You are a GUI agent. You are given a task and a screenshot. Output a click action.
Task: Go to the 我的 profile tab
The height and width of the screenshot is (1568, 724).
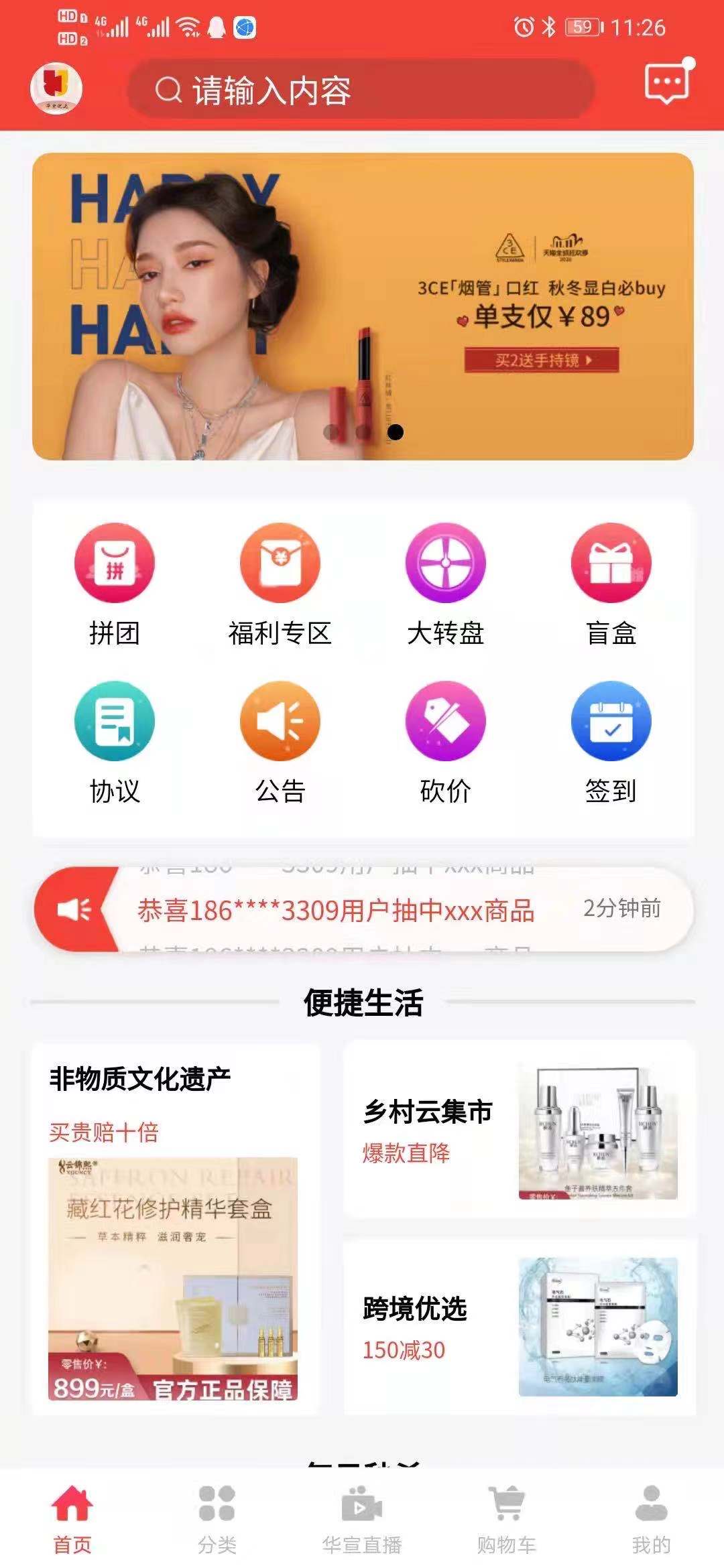point(651,1516)
